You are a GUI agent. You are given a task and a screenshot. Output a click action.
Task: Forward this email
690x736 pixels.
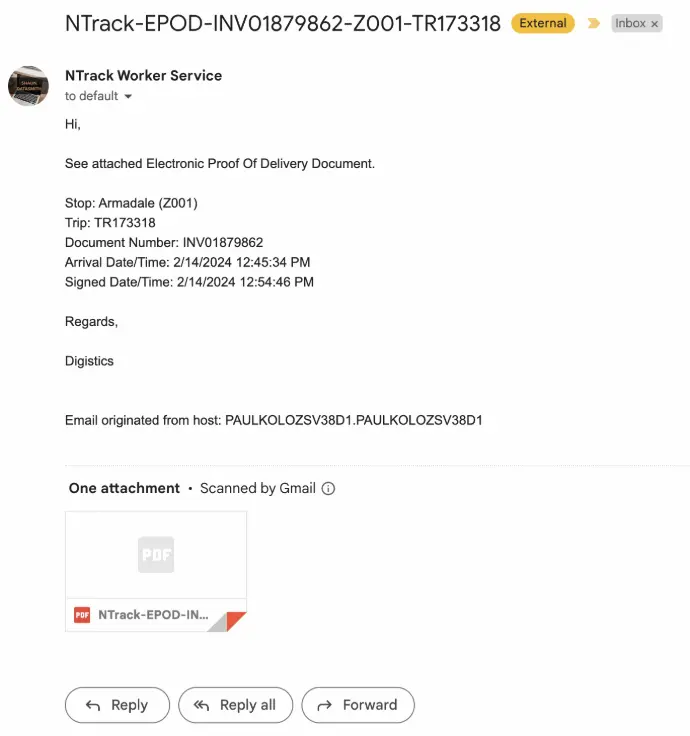point(357,705)
